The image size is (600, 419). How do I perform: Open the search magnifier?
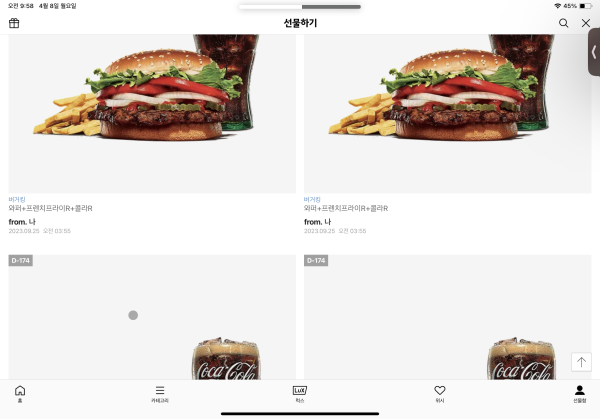click(564, 23)
